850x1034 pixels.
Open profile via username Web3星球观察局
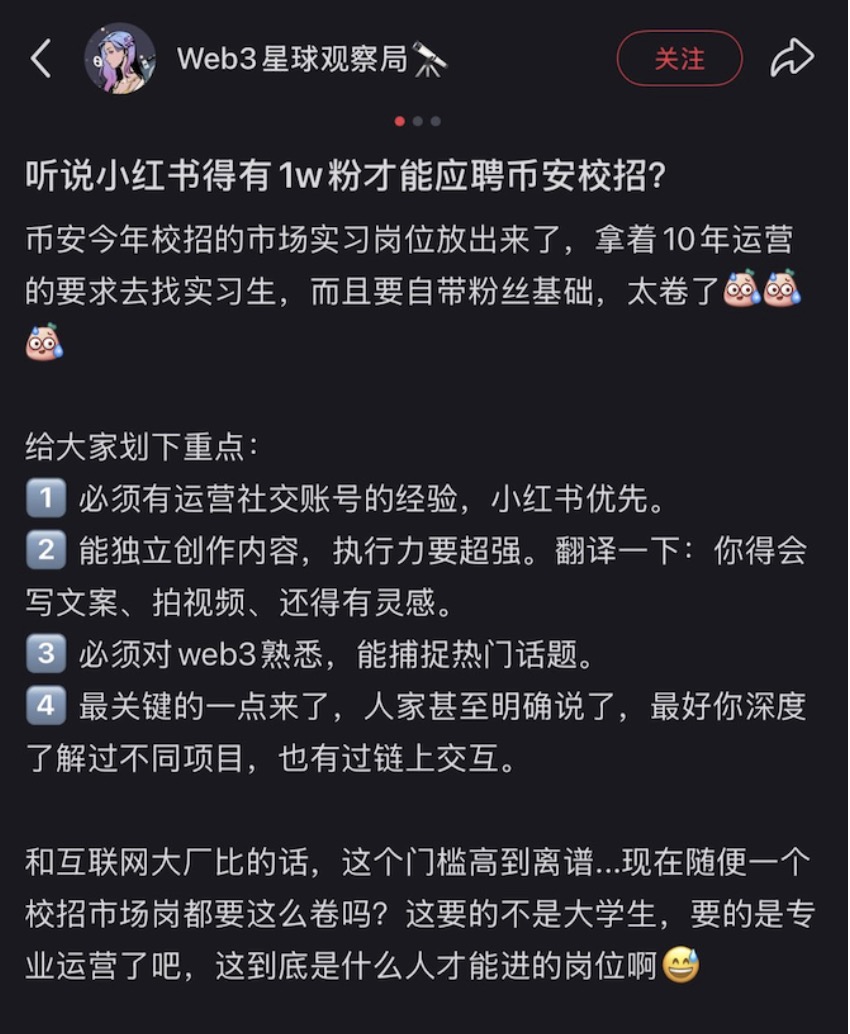click(x=295, y=57)
